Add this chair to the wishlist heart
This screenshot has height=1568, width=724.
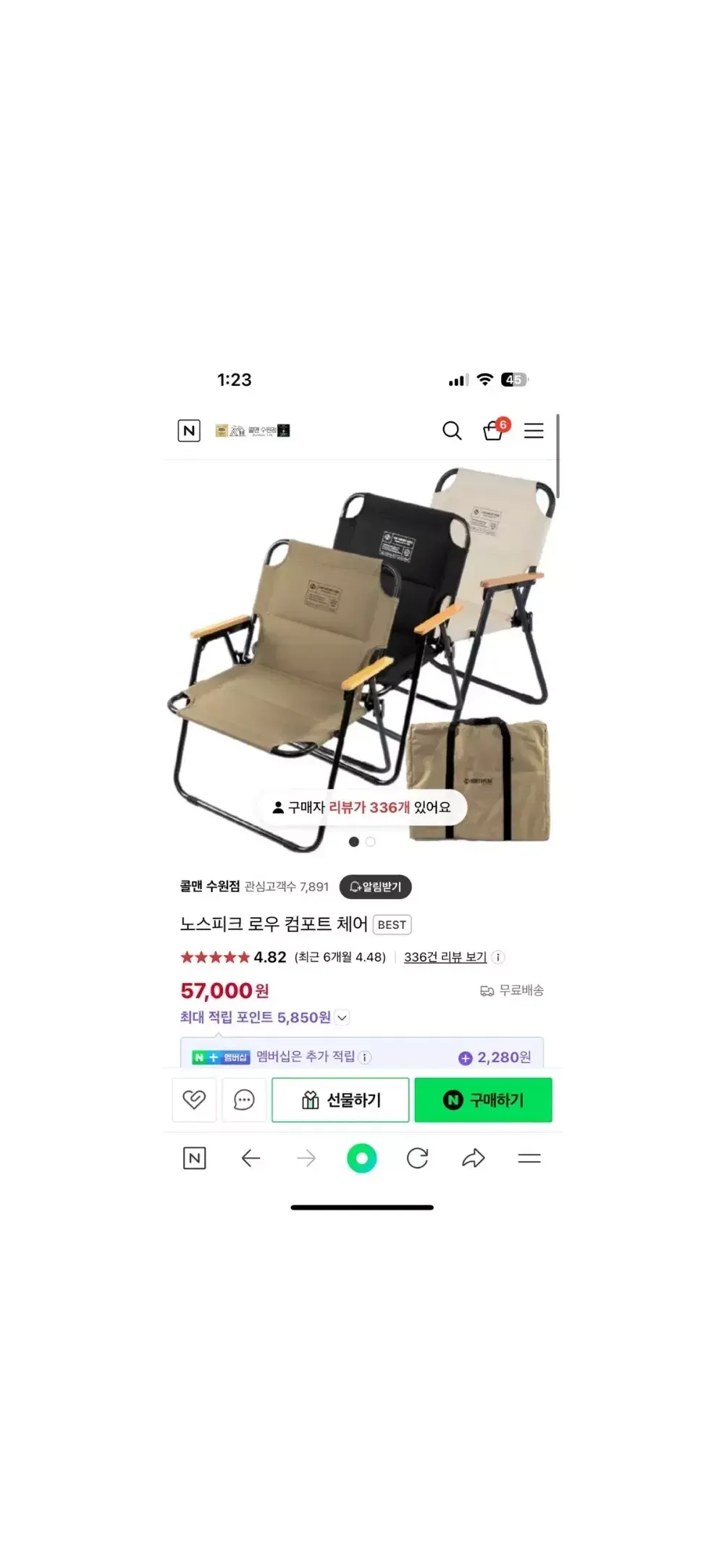[194, 1100]
